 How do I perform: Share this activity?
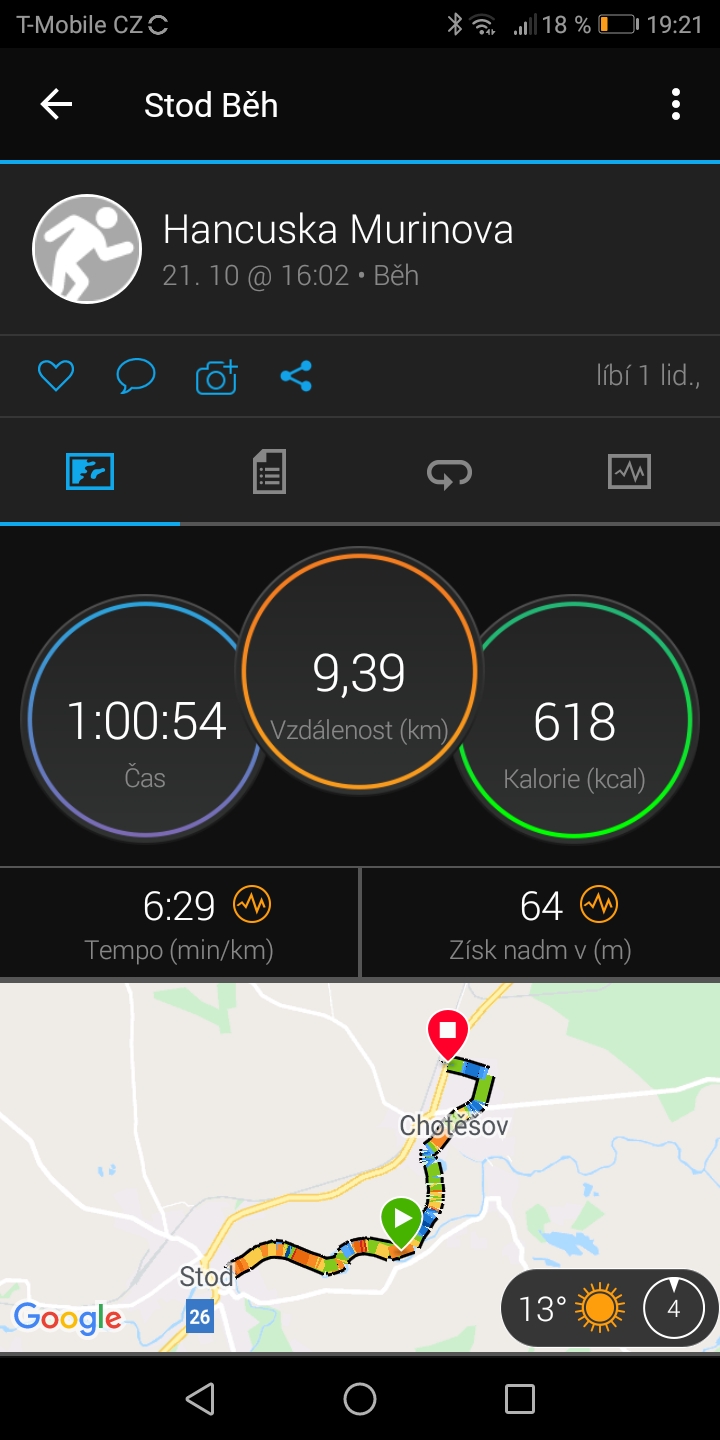296,376
